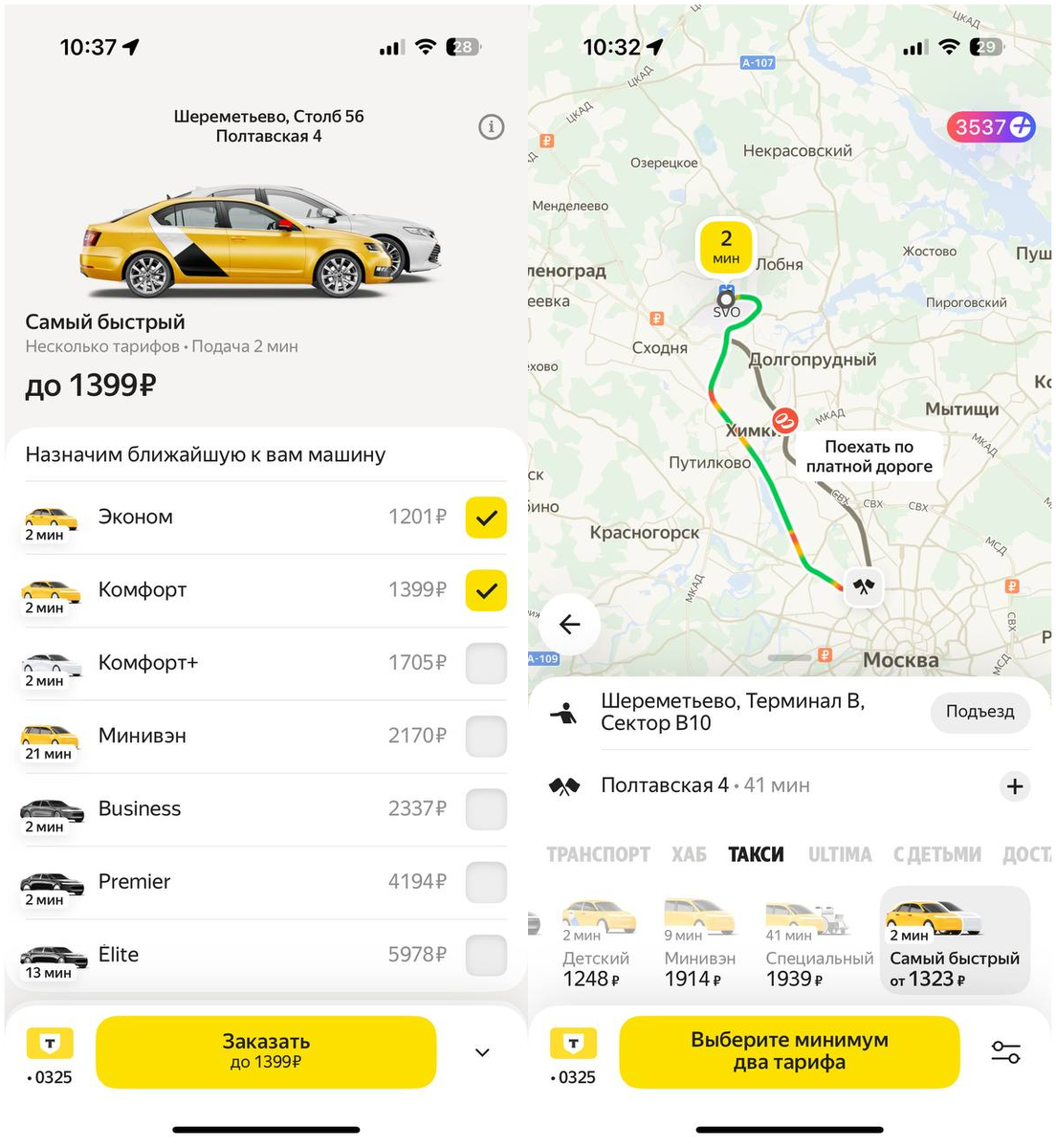Select the Elite tariff checkbox

pyautogui.click(x=486, y=955)
